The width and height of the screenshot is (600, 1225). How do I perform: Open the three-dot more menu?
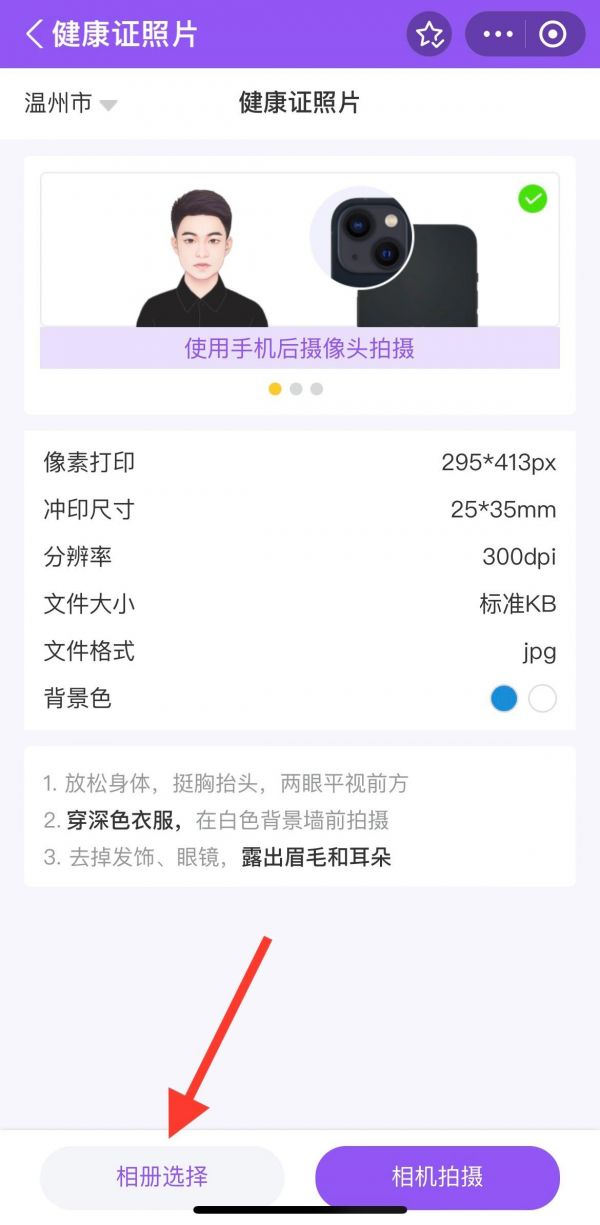point(497,35)
